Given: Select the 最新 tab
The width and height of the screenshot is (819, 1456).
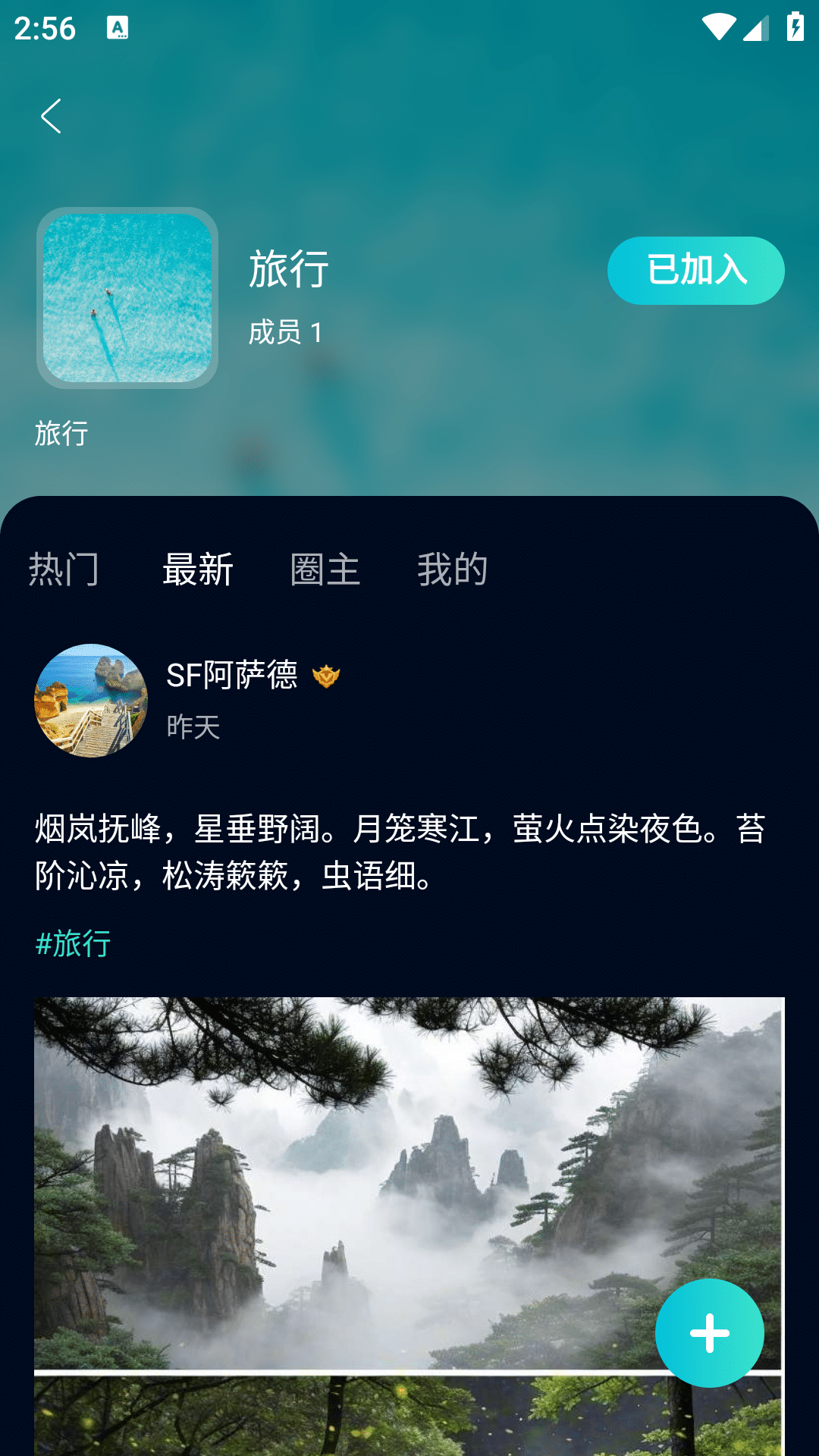Looking at the screenshot, I should [198, 570].
